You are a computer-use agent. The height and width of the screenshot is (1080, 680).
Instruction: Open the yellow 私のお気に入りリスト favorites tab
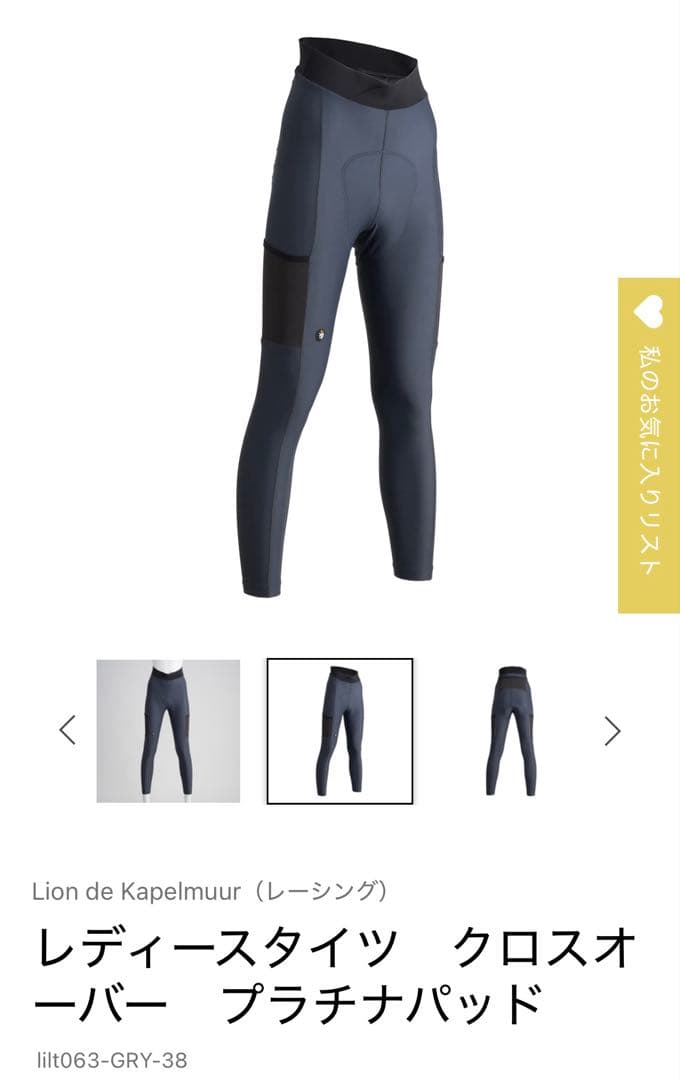(649, 445)
